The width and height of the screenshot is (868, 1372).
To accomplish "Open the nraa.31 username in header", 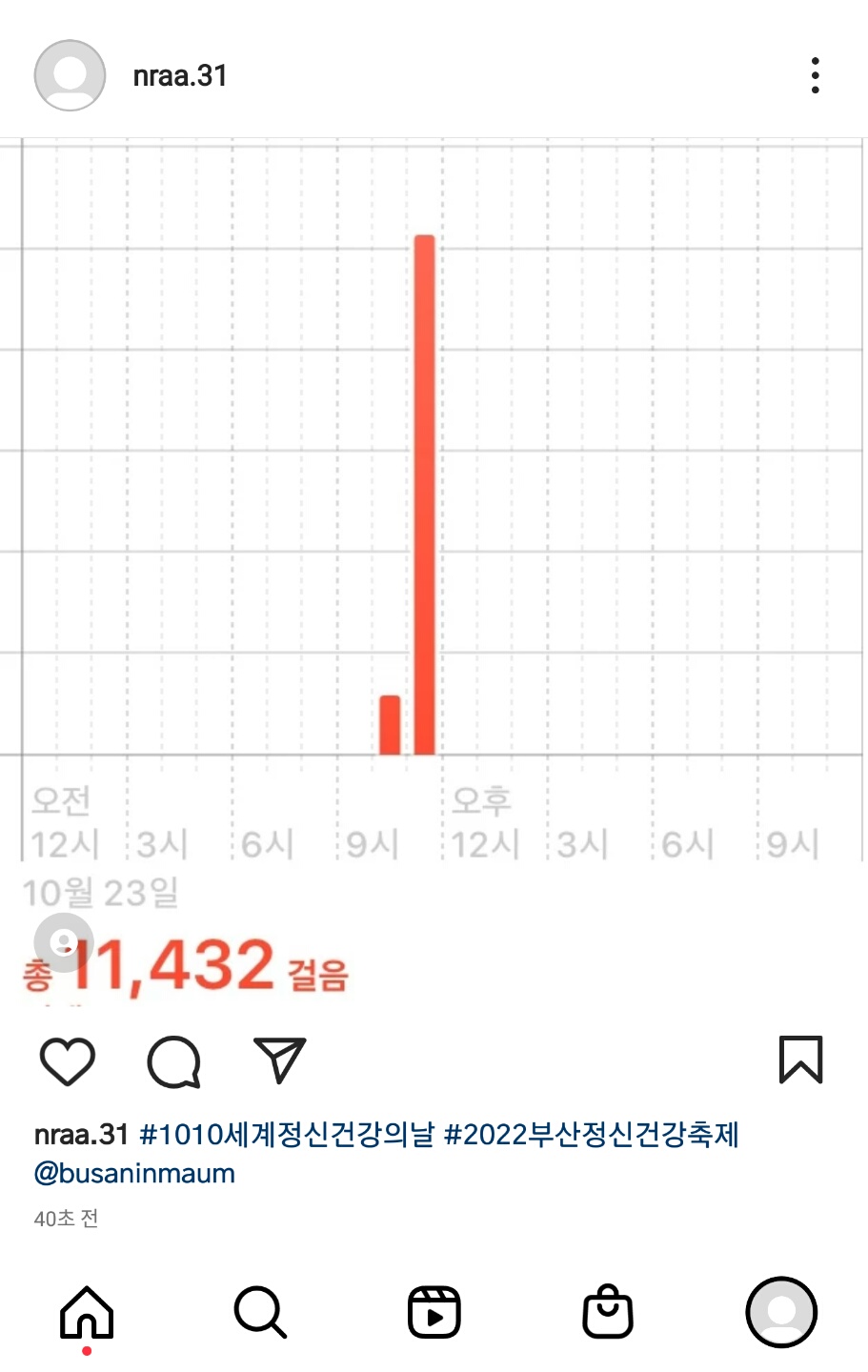I will click(x=180, y=76).
